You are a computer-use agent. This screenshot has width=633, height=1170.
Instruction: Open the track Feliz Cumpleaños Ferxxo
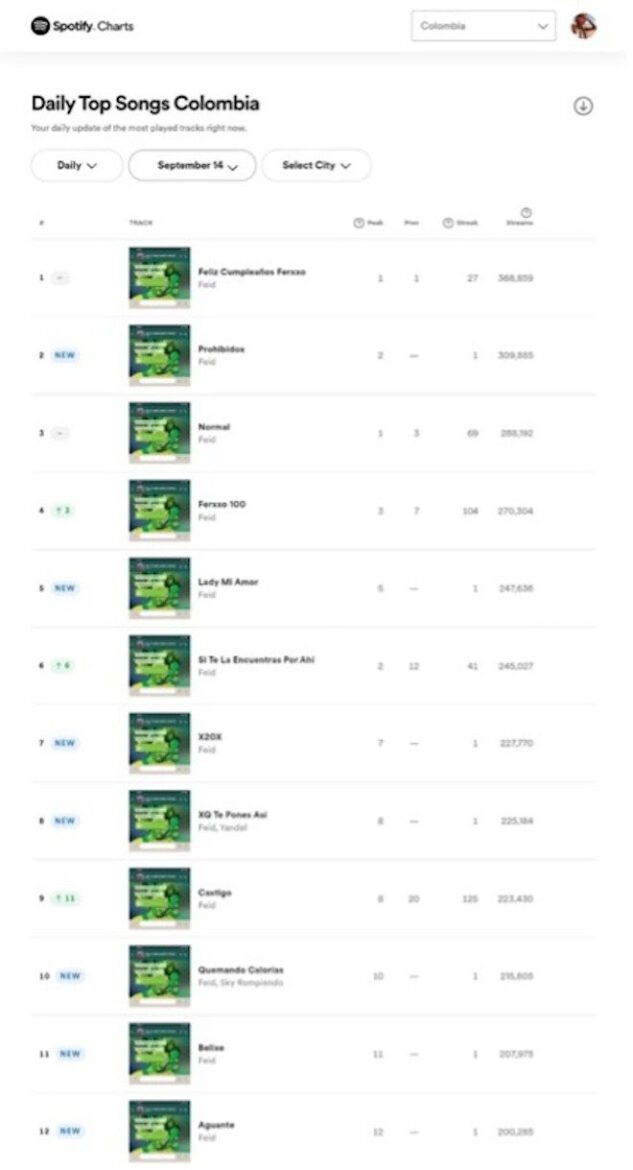coord(252,272)
